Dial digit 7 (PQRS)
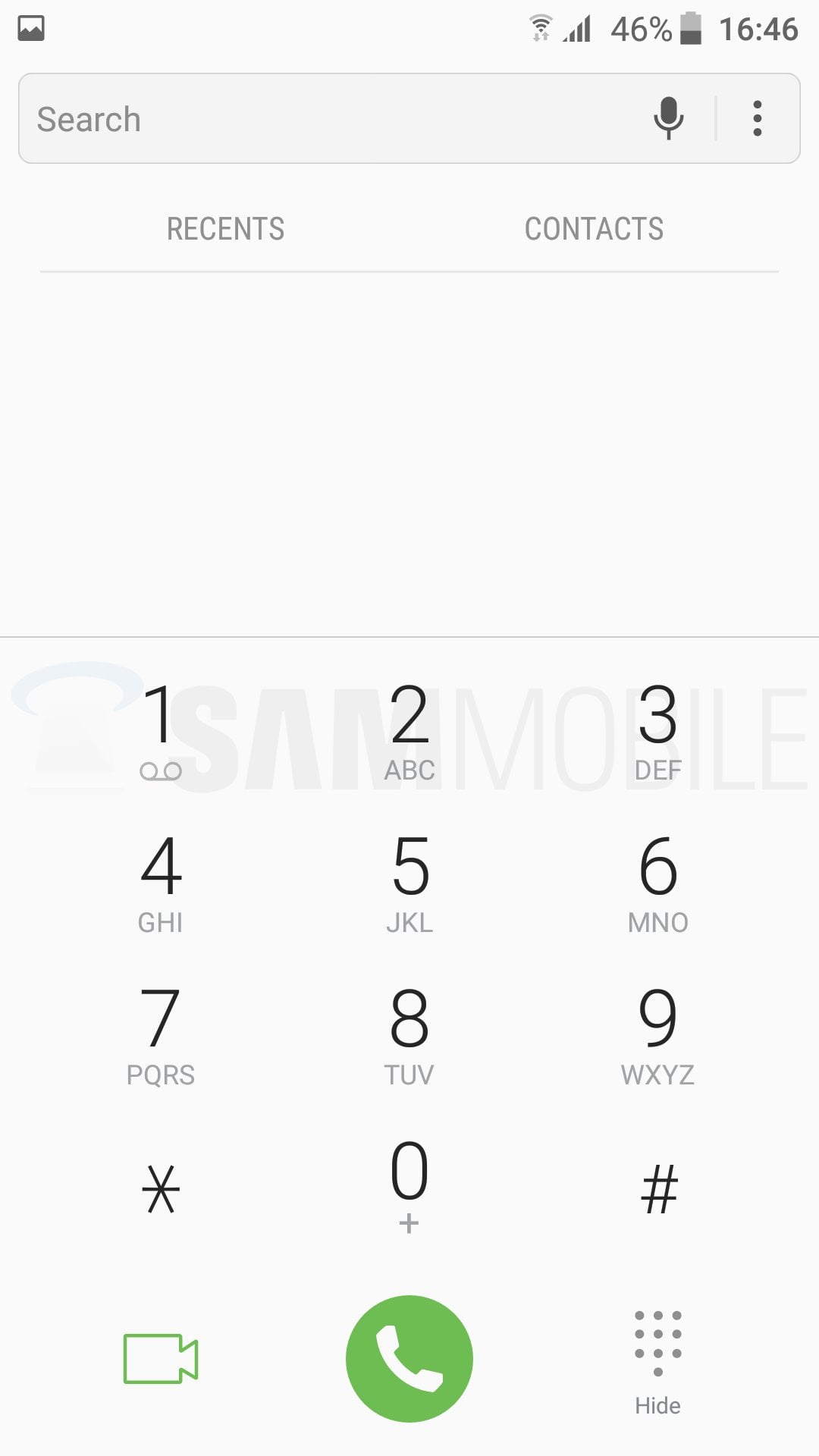This screenshot has width=819, height=1456. click(161, 1034)
